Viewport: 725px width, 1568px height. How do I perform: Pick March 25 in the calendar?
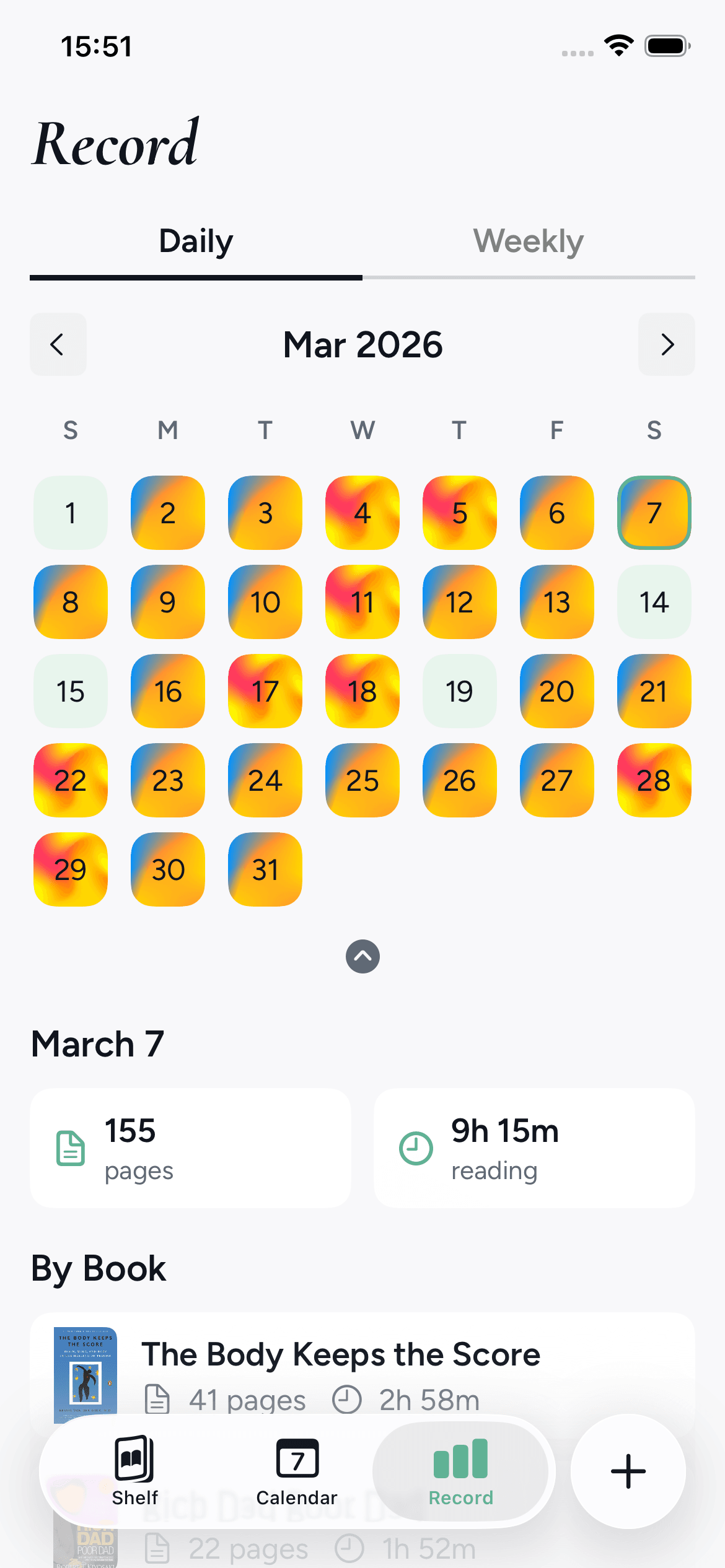click(362, 780)
